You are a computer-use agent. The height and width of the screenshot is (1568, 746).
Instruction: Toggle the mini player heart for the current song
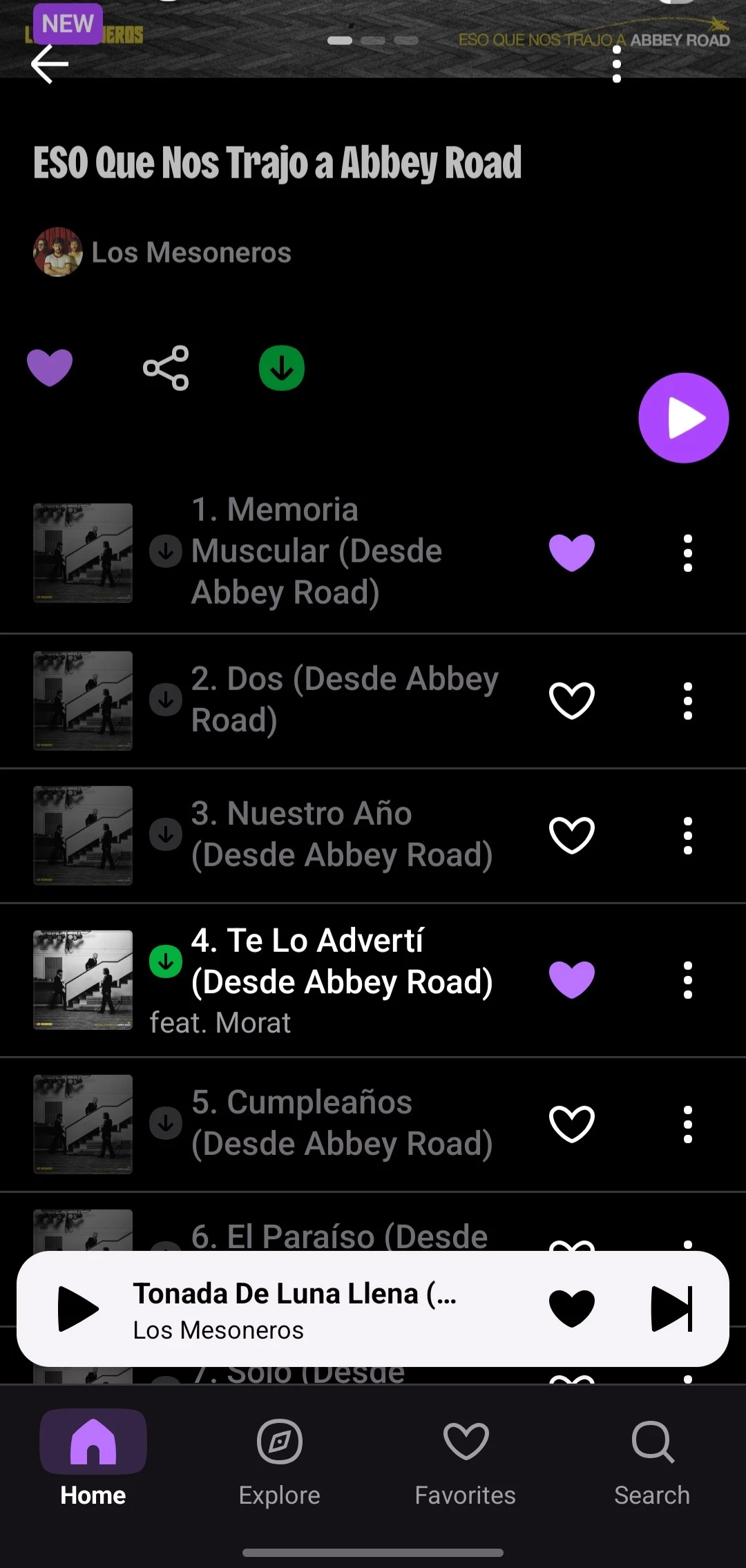[571, 1308]
